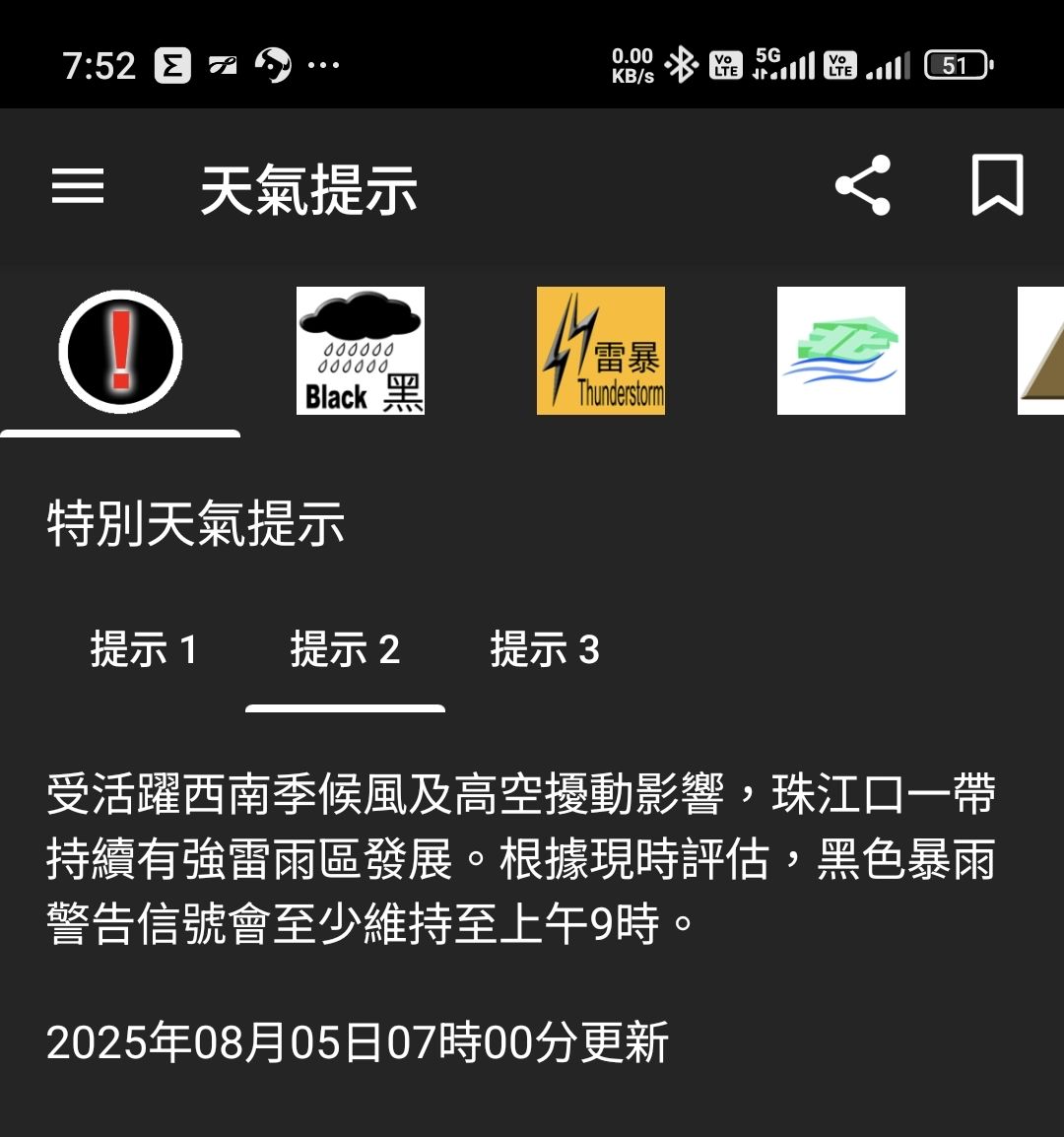Share this weather tip

tap(863, 185)
